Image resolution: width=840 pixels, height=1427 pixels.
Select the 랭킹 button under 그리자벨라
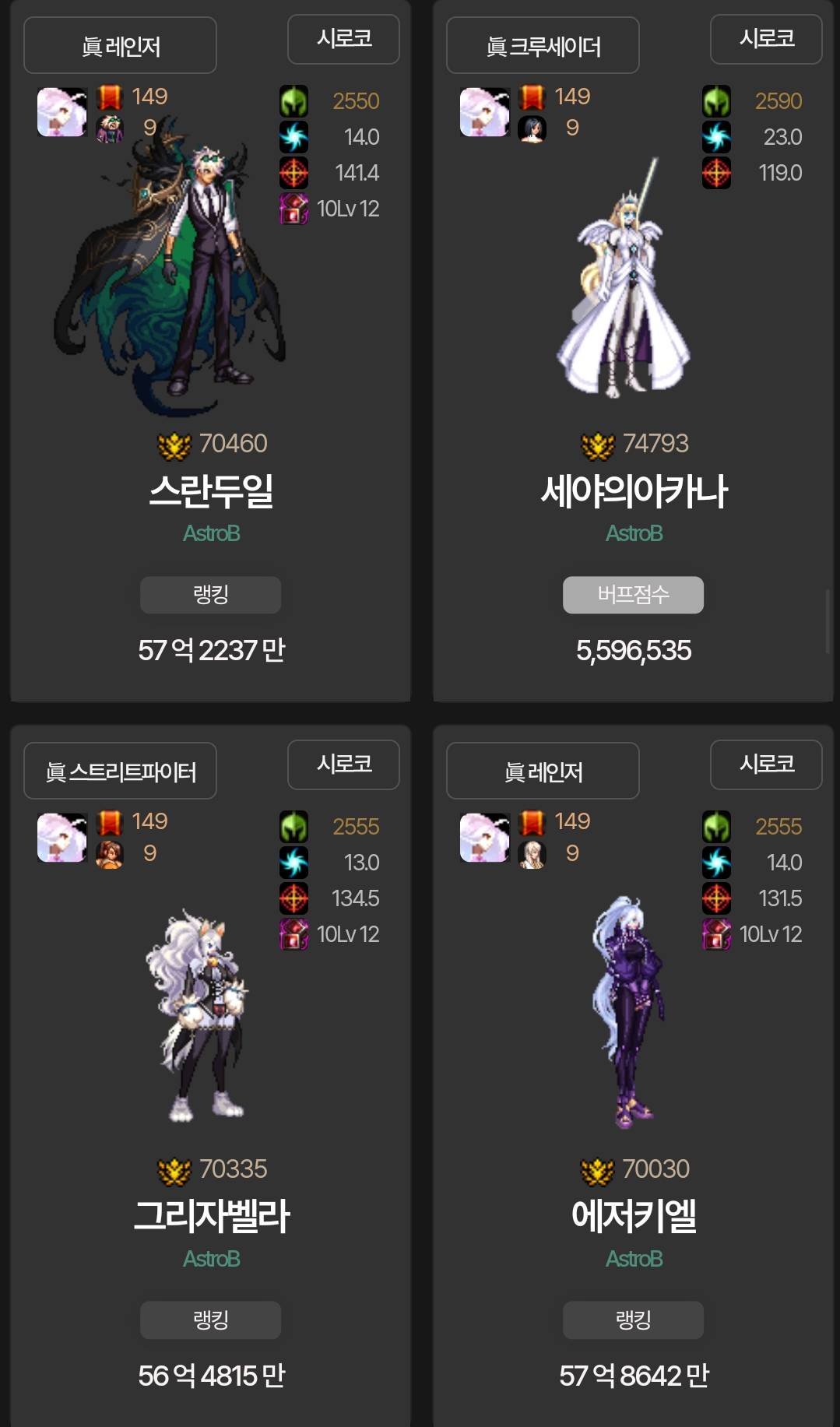tap(210, 1320)
